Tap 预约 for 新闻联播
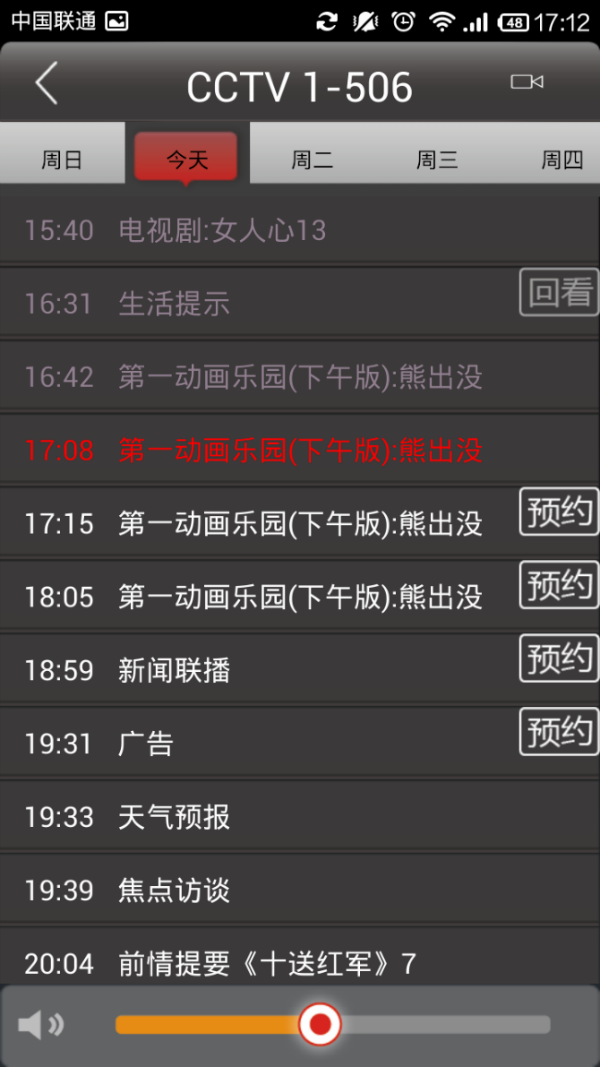Screen dimensions: 600x1067 pyautogui.click(x=559, y=659)
